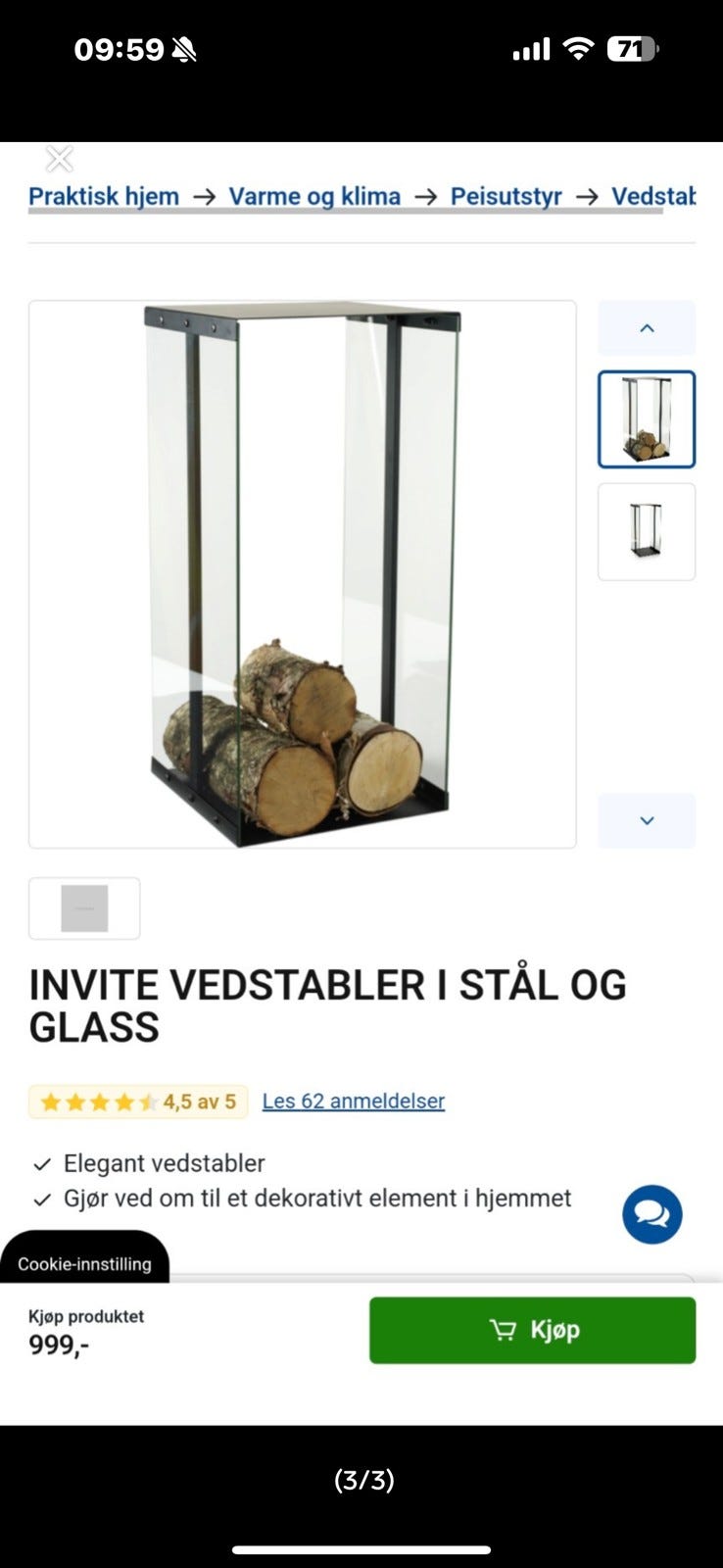Open Cookie-innstilling settings
Image resolution: width=723 pixels, height=1568 pixels.
pyautogui.click(x=86, y=1264)
